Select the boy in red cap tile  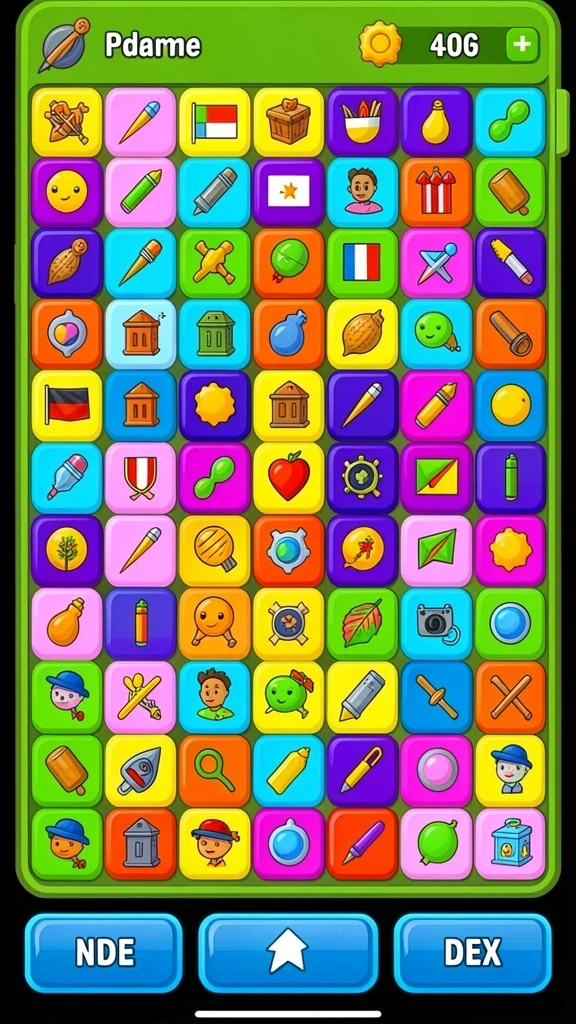point(215,844)
